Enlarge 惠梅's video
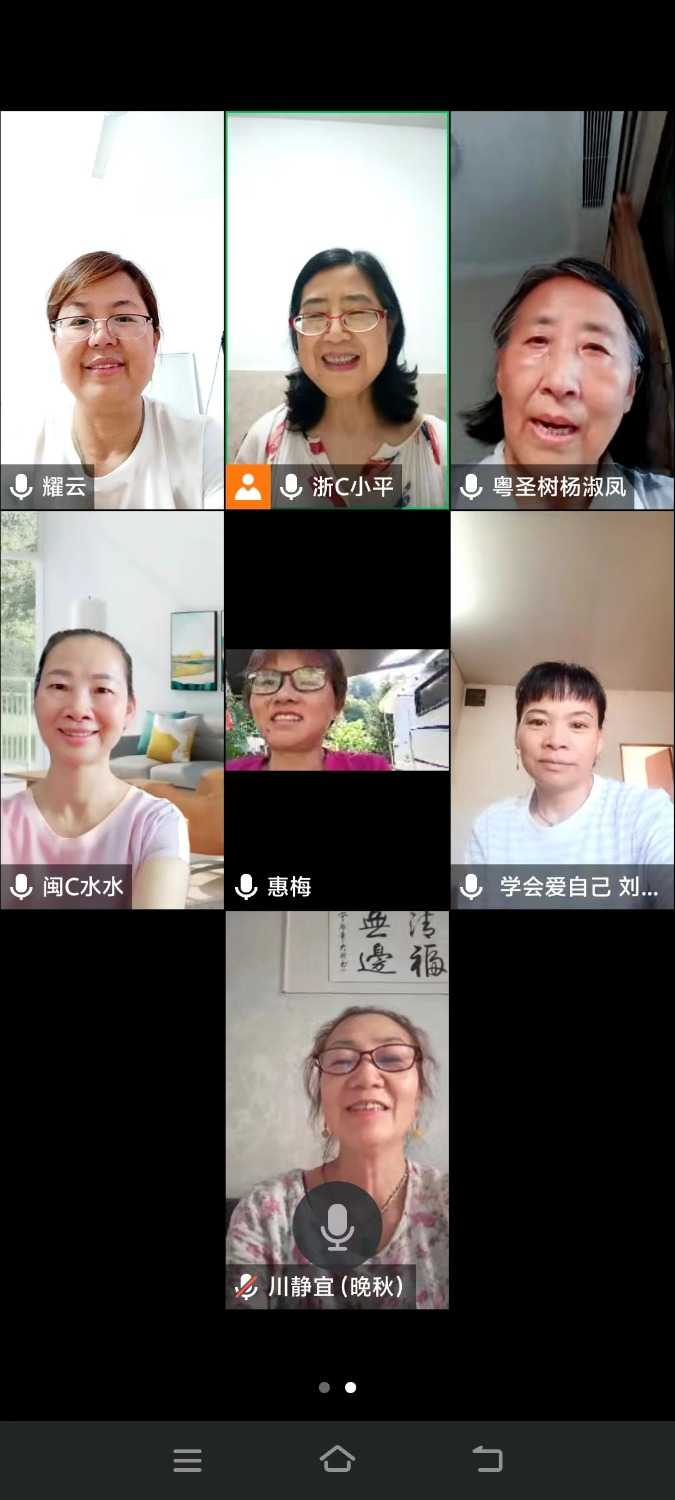 click(x=337, y=710)
